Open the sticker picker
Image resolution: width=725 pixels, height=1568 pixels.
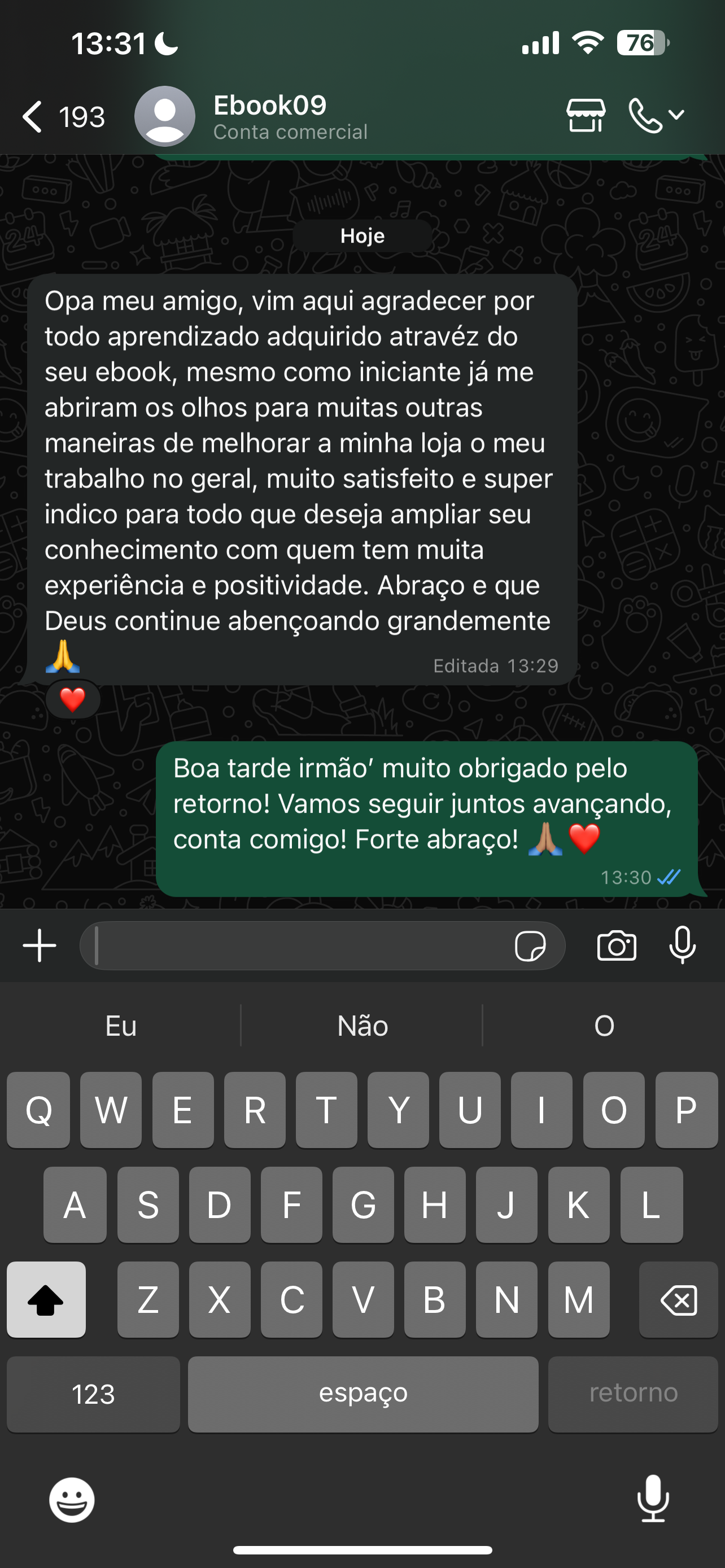pos(530,946)
